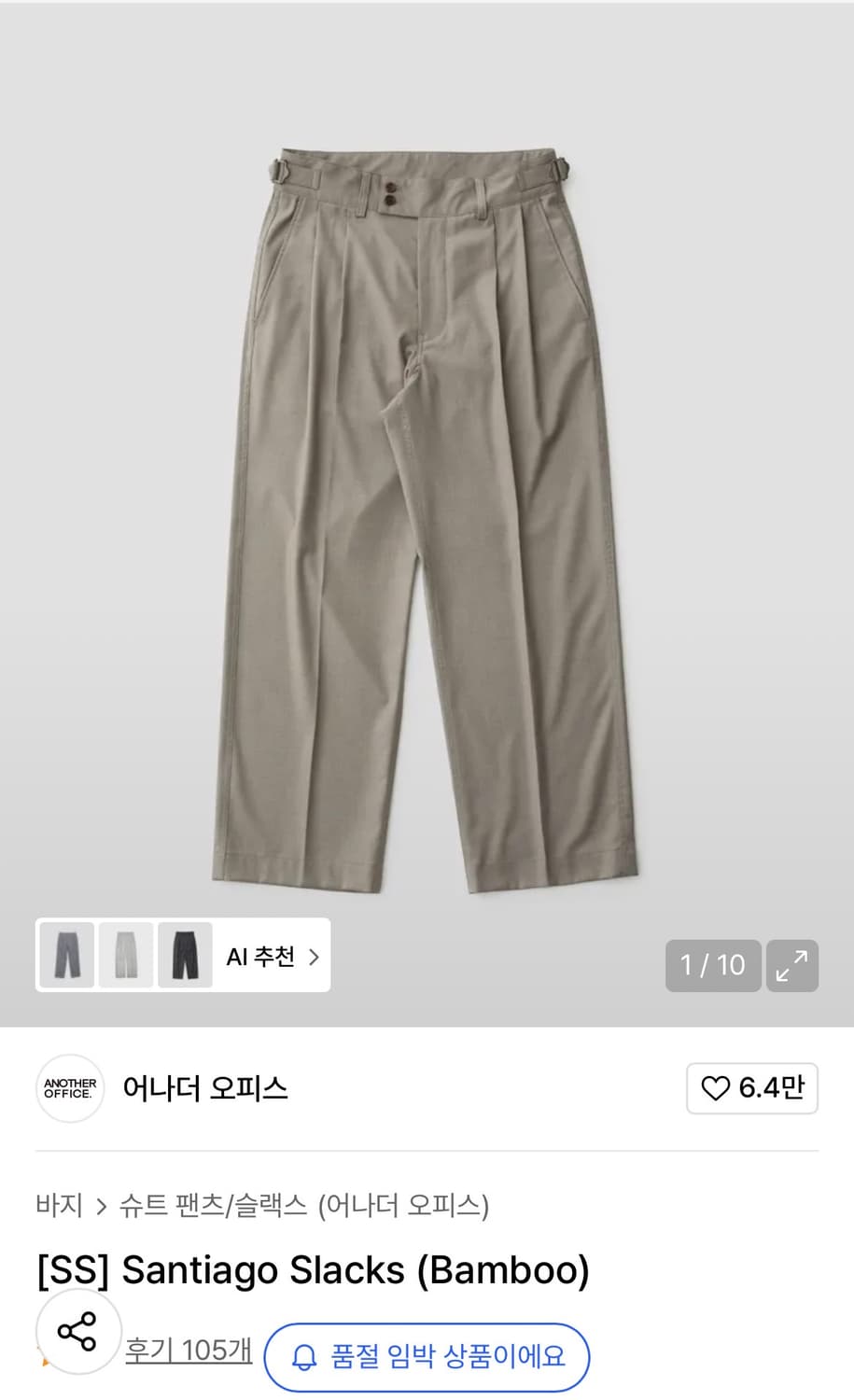Screen dimensions: 854x1400
Task: Open the 바지 category breadcrumb
Action: click(61, 1205)
